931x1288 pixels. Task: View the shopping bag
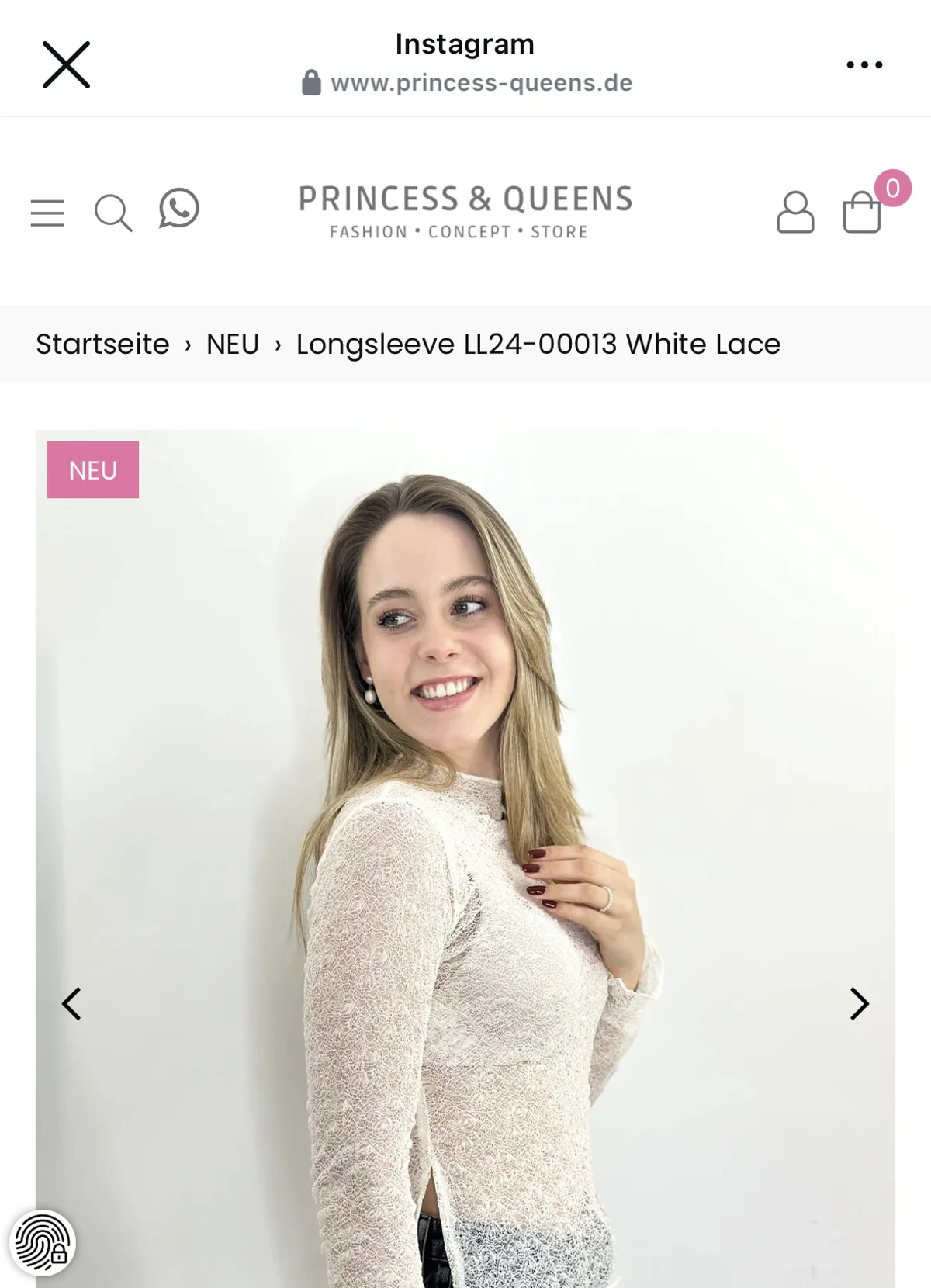(x=863, y=212)
